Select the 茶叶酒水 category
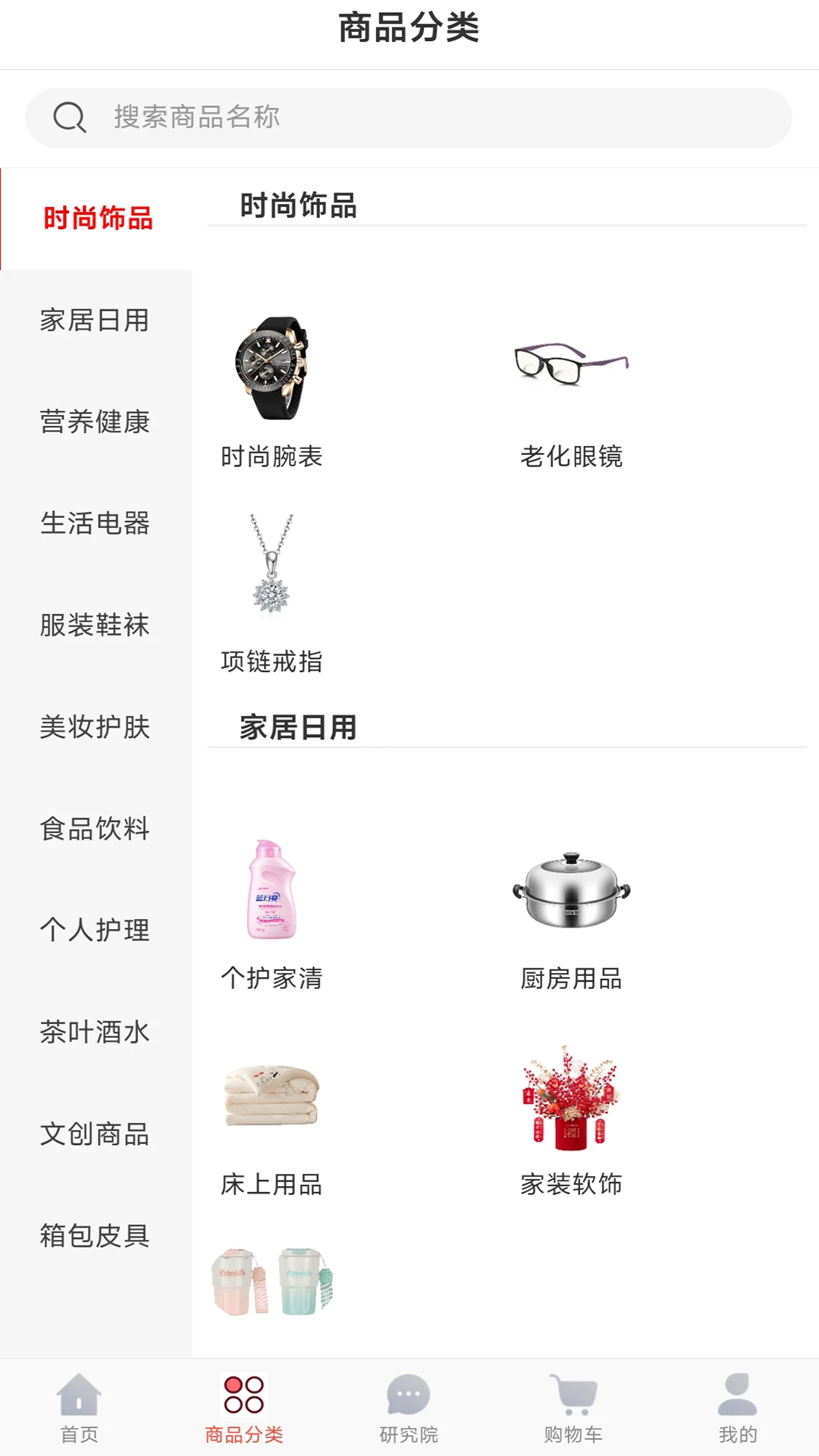 pyautogui.click(x=95, y=1032)
